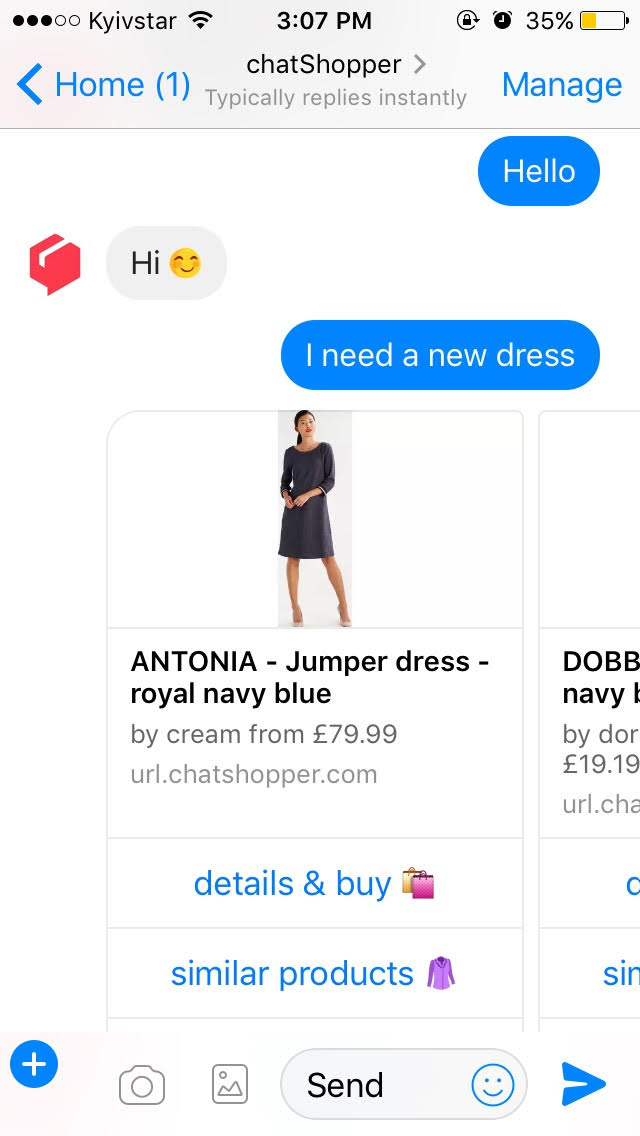Open the plus attachments menu
The height and width of the screenshot is (1136, 640).
[34, 1064]
